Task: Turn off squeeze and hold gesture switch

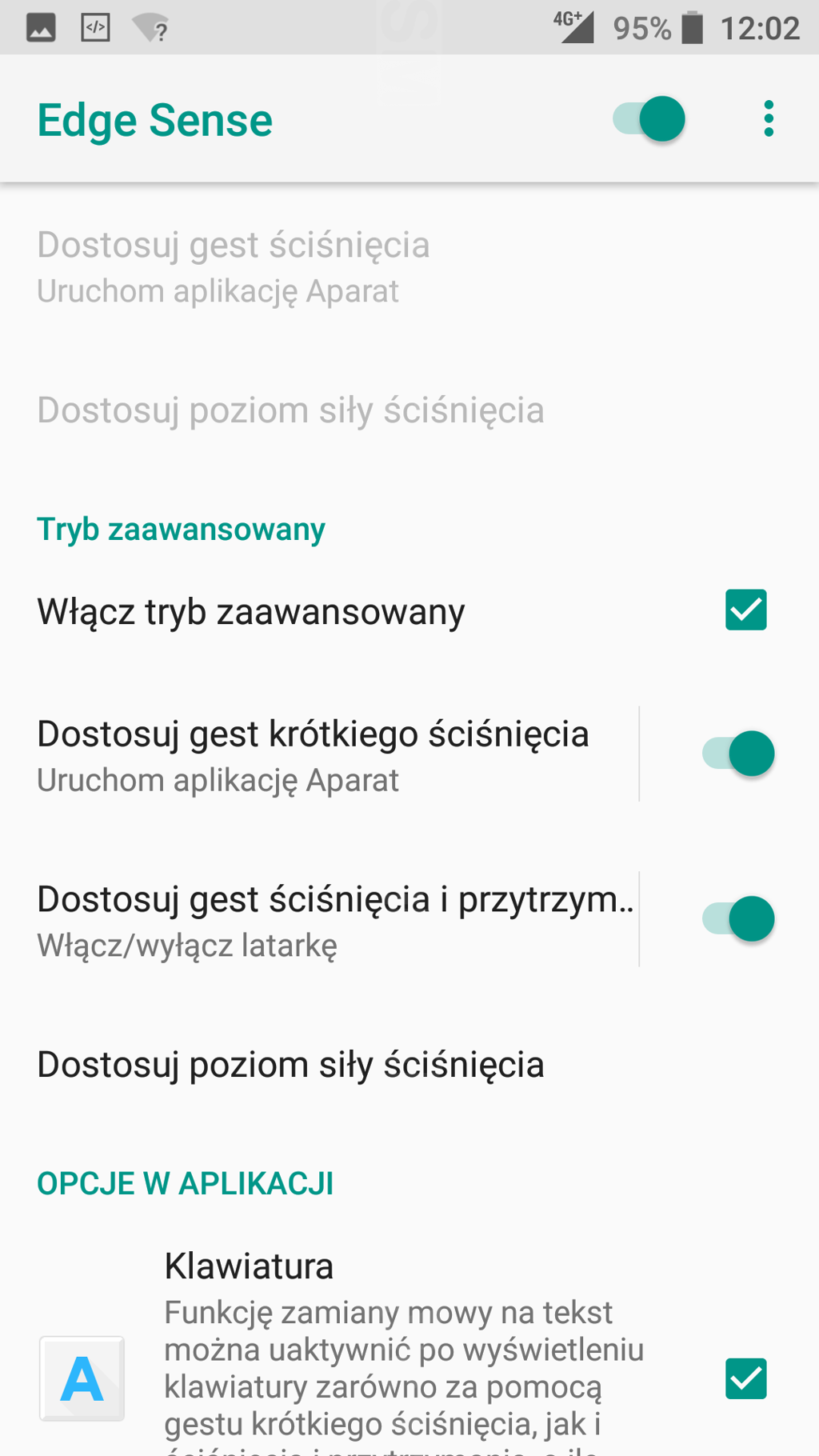Action: (737, 918)
